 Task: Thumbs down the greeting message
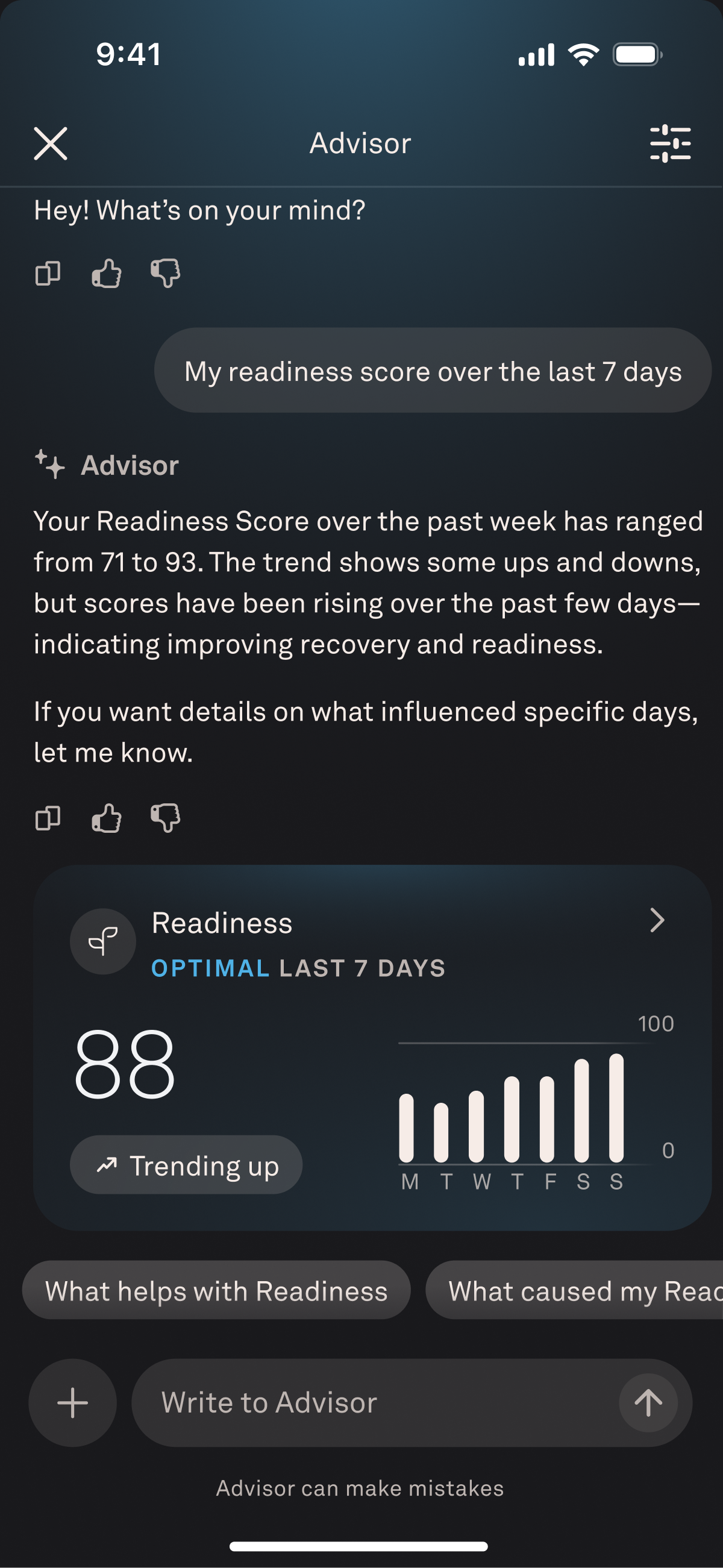click(x=165, y=274)
